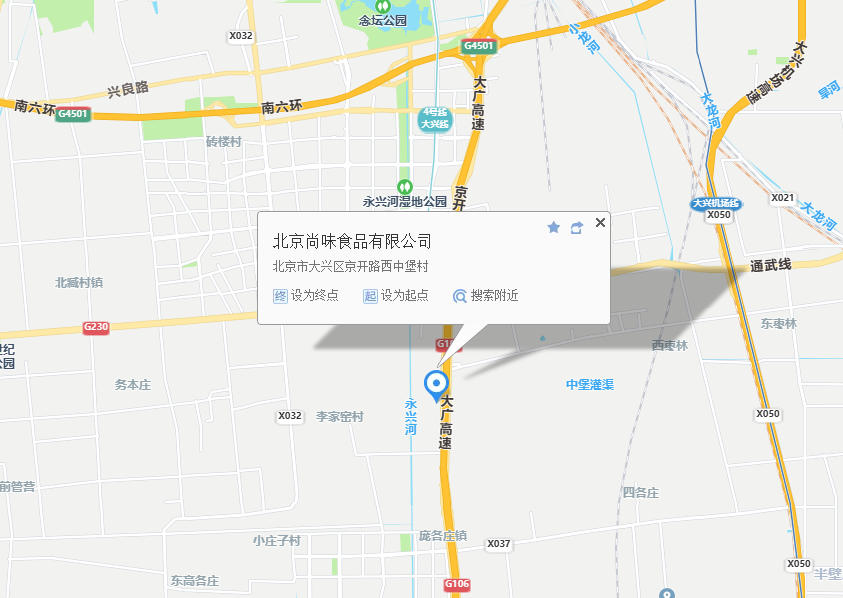This screenshot has height=598, width=843.
Task: Search nearby places (搜索附近)
Action: pos(486,296)
